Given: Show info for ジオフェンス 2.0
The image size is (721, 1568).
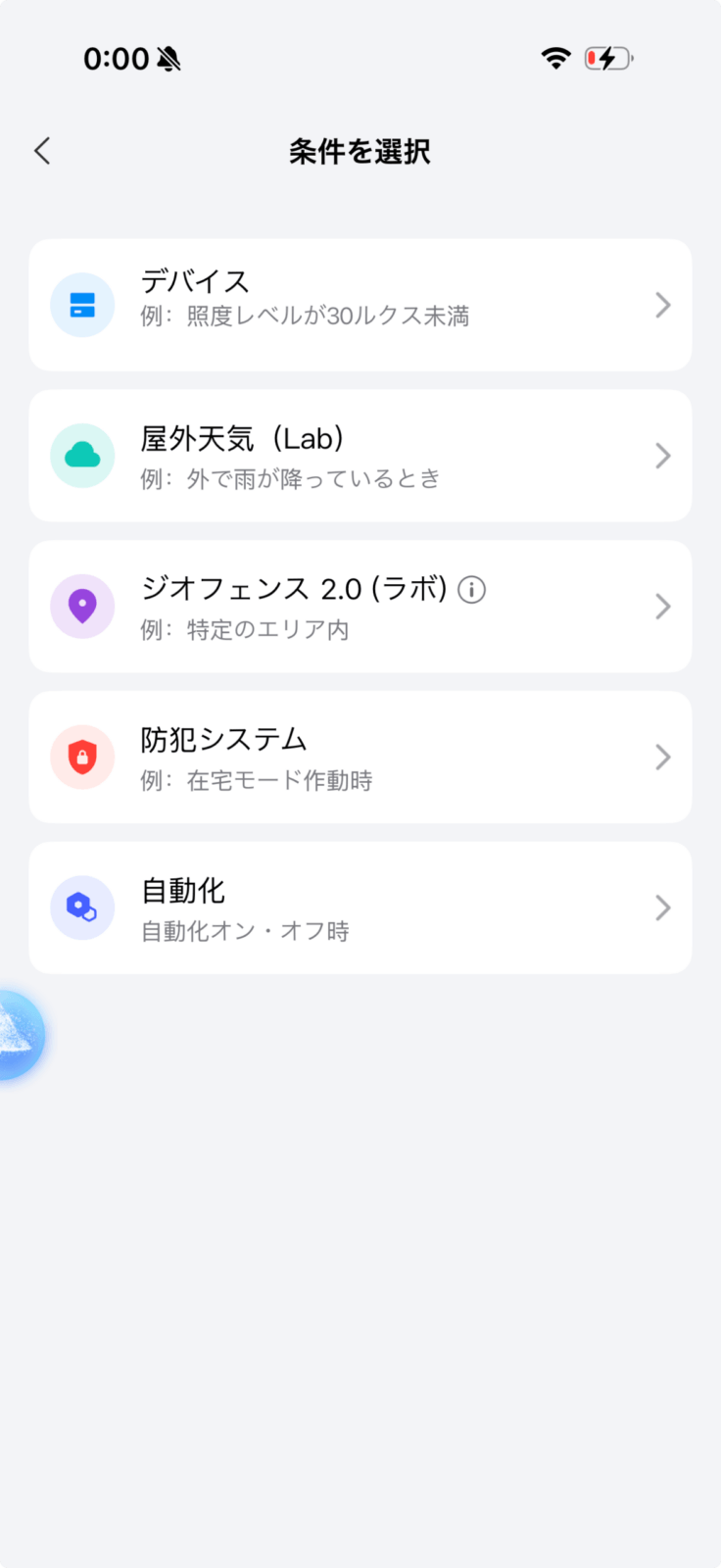Looking at the screenshot, I should (x=471, y=590).
